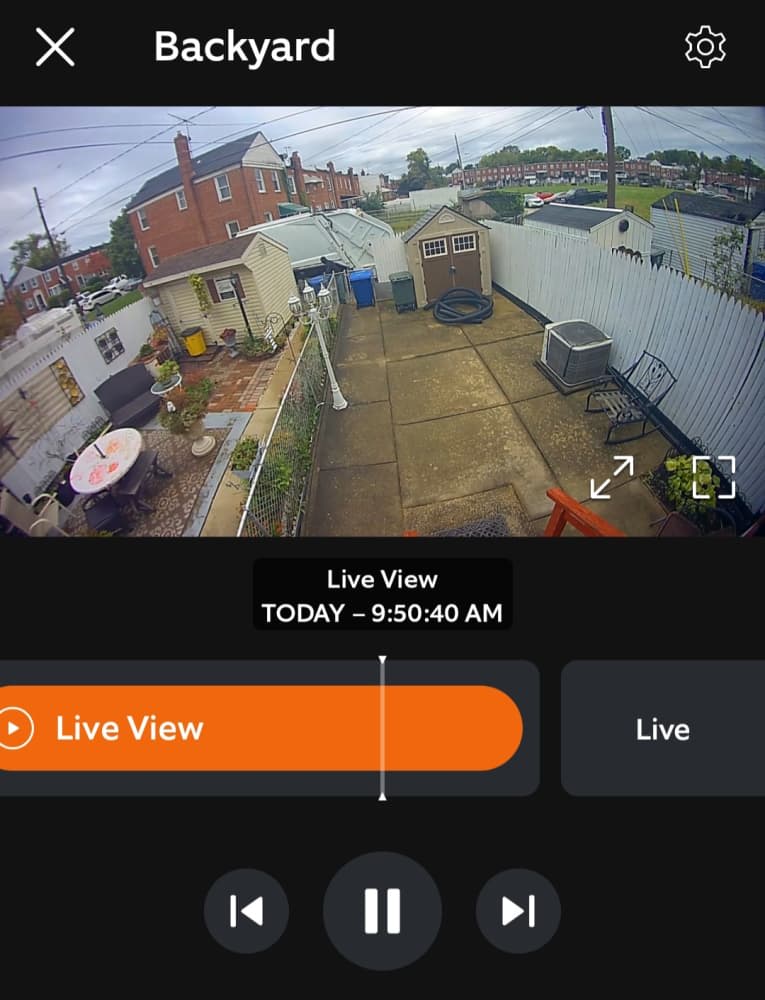Close the Backyard camera view

click(x=55, y=47)
